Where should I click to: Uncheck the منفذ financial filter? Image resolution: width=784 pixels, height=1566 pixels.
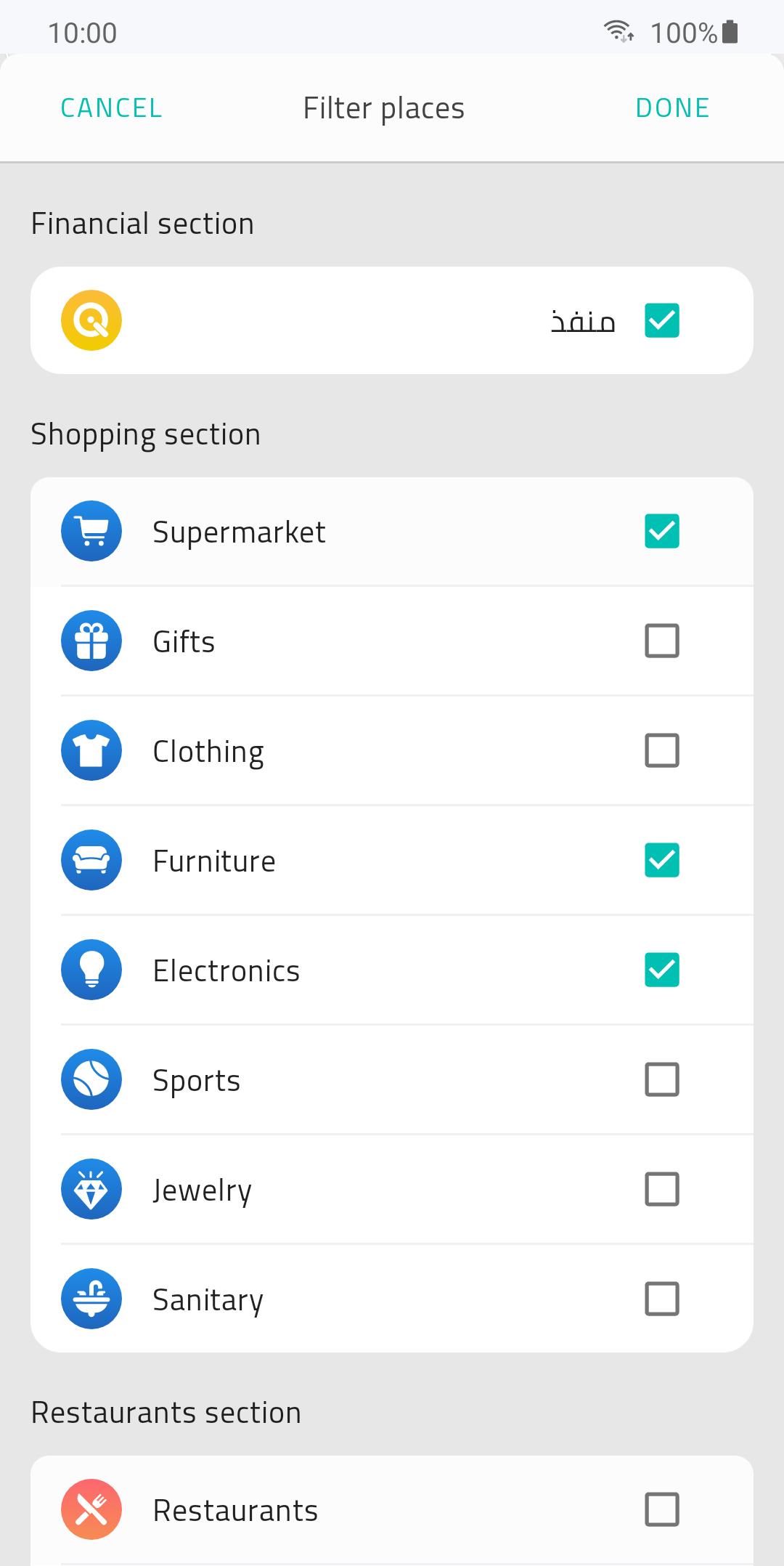click(661, 320)
